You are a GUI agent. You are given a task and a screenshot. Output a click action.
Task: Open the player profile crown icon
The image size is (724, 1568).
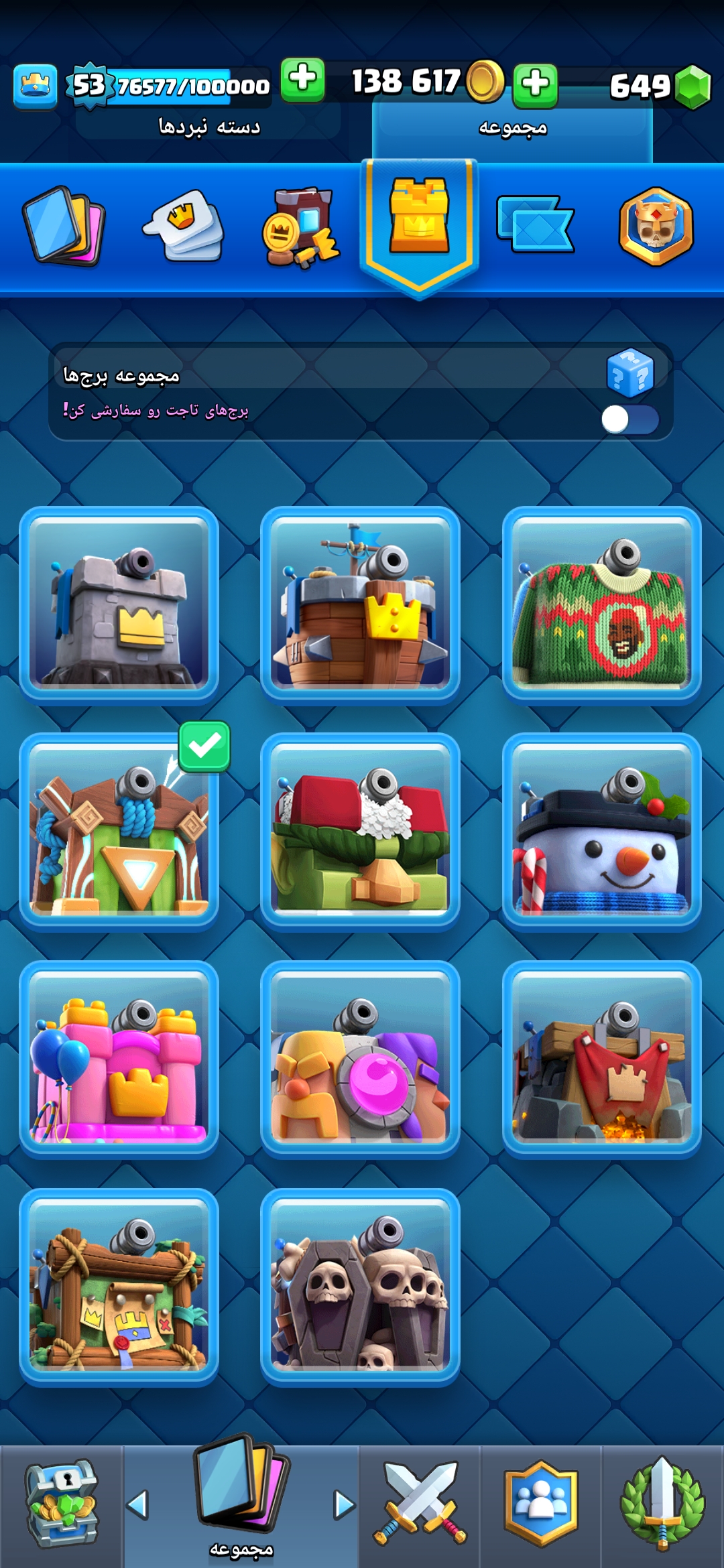(35, 86)
